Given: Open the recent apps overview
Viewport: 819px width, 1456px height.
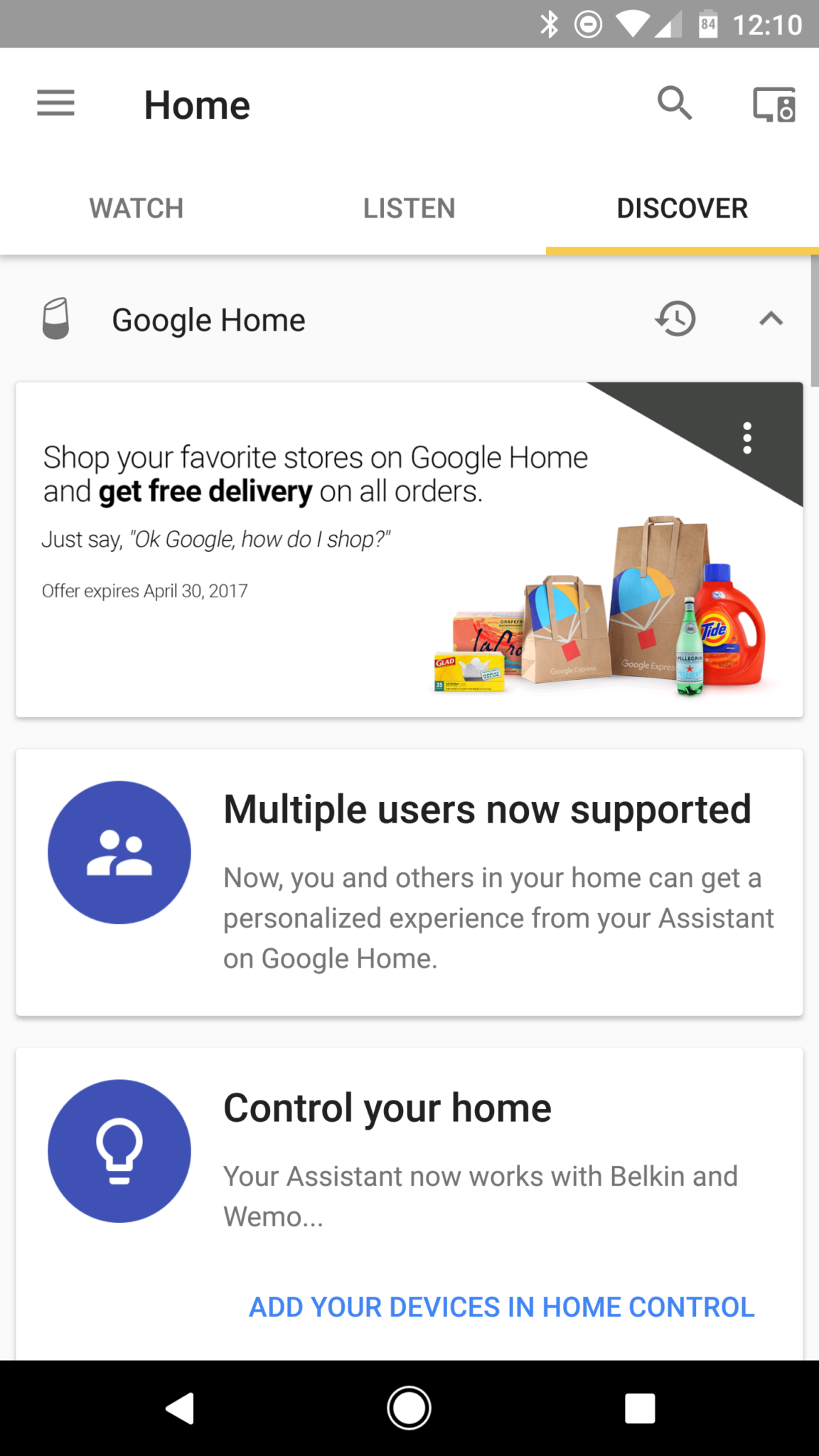Looking at the screenshot, I should pyautogui.click(x=639, y=1408).
